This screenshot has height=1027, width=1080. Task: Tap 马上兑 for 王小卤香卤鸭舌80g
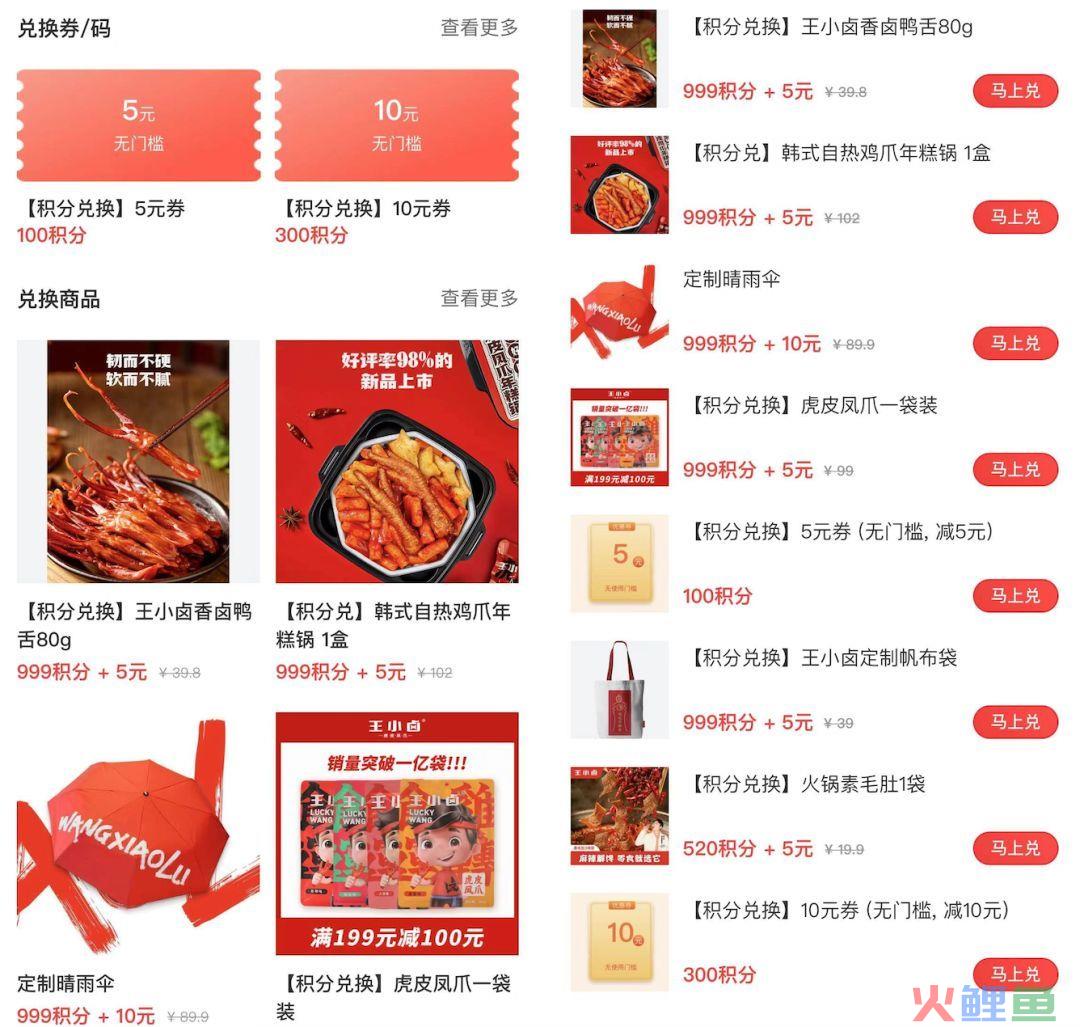[x=1015, y=91]
